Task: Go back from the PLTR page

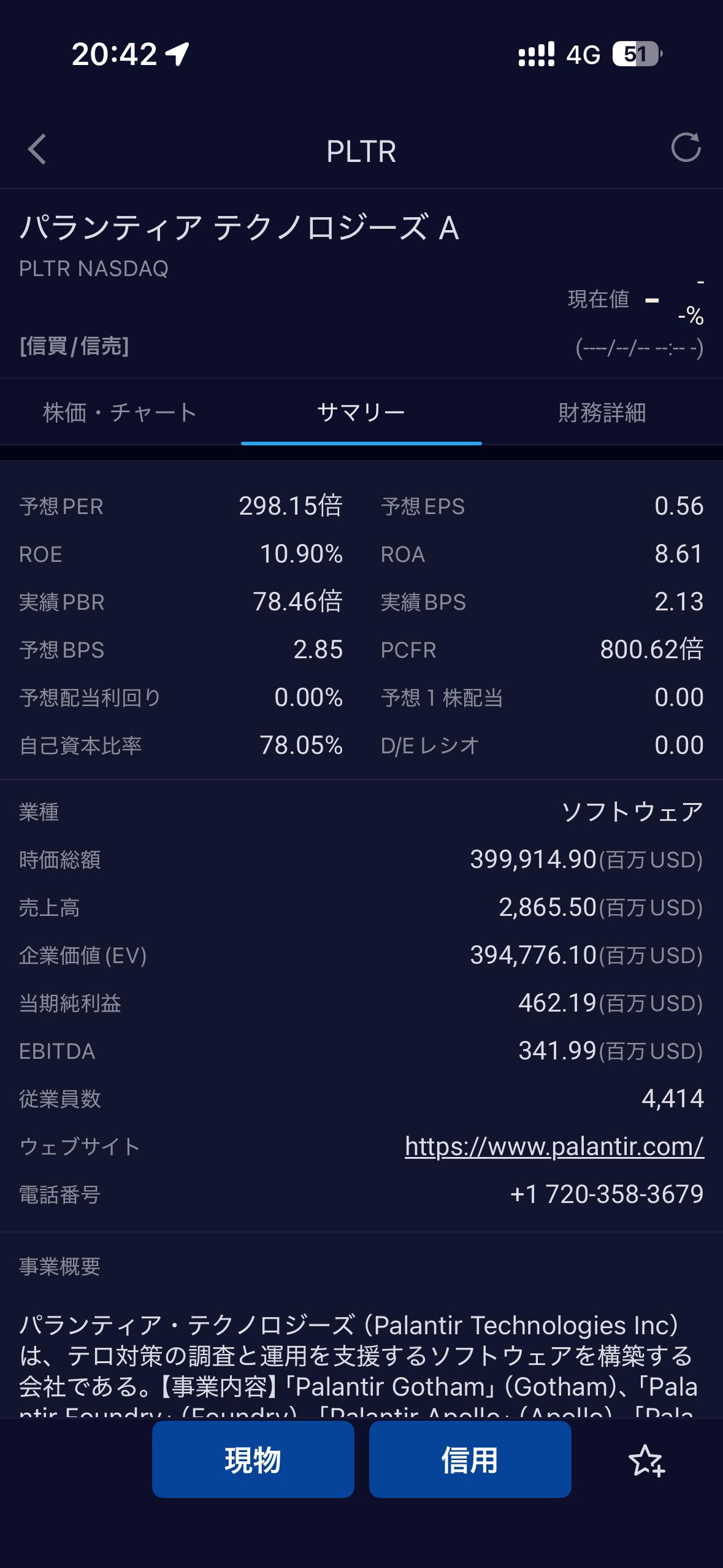Action: pos(37,150)
